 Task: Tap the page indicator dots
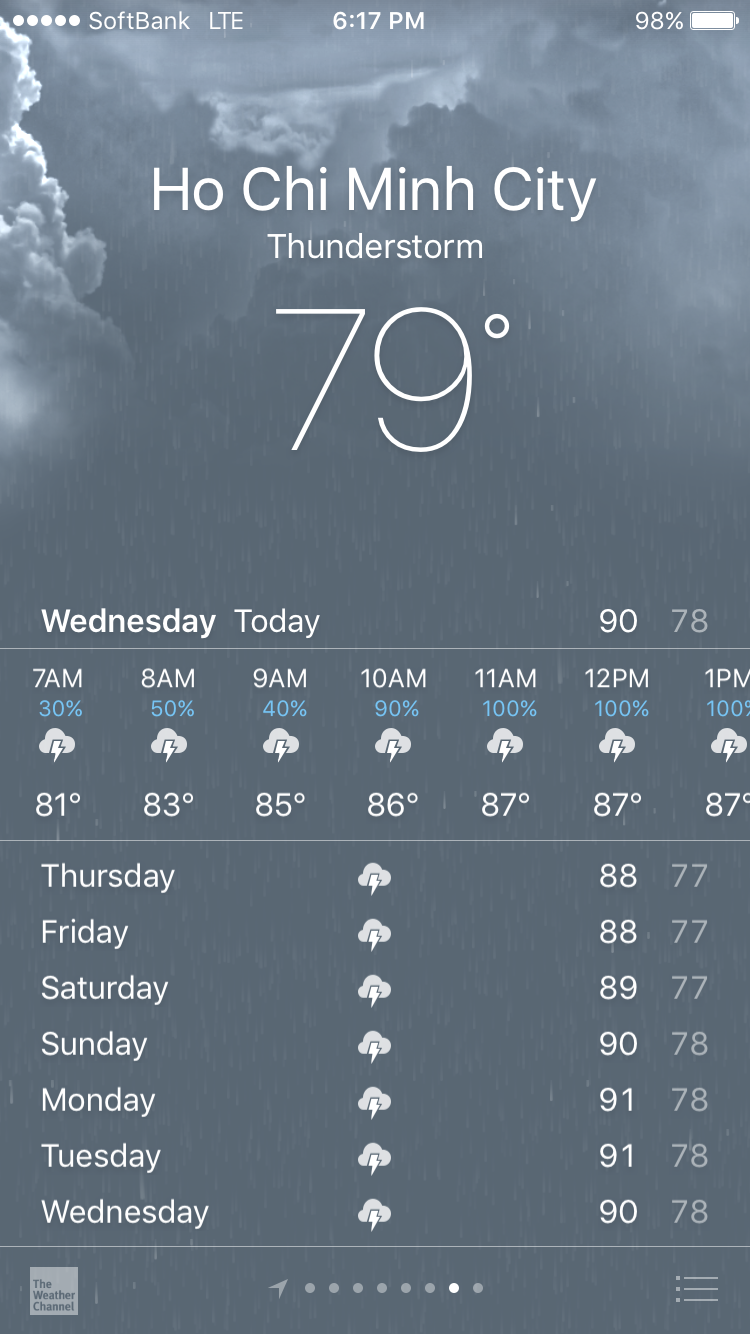pyautogui.click(x=378, y=1289)
